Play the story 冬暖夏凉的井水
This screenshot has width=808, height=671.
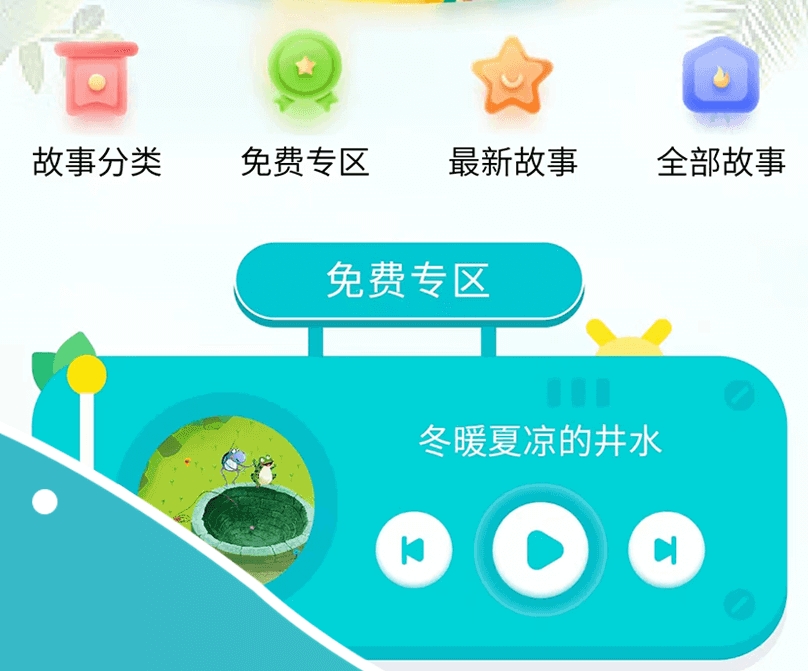[x=540, y=547]
